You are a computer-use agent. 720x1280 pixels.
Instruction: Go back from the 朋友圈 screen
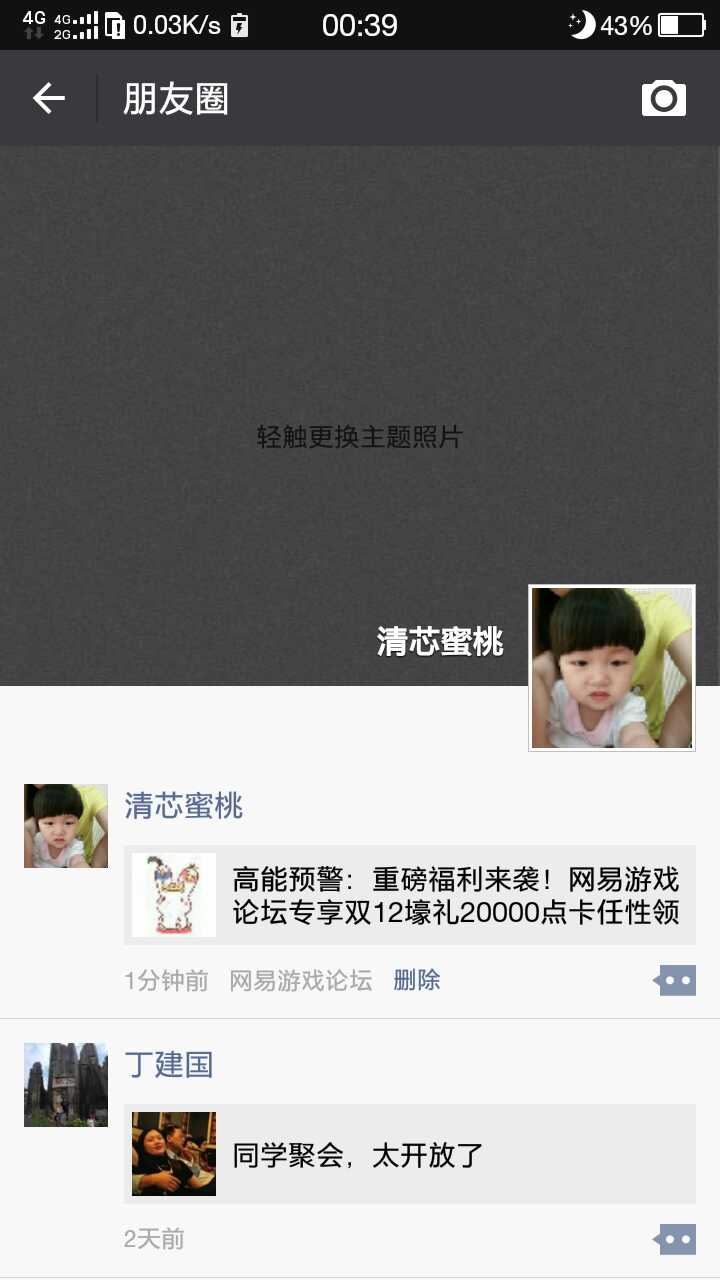48,98
